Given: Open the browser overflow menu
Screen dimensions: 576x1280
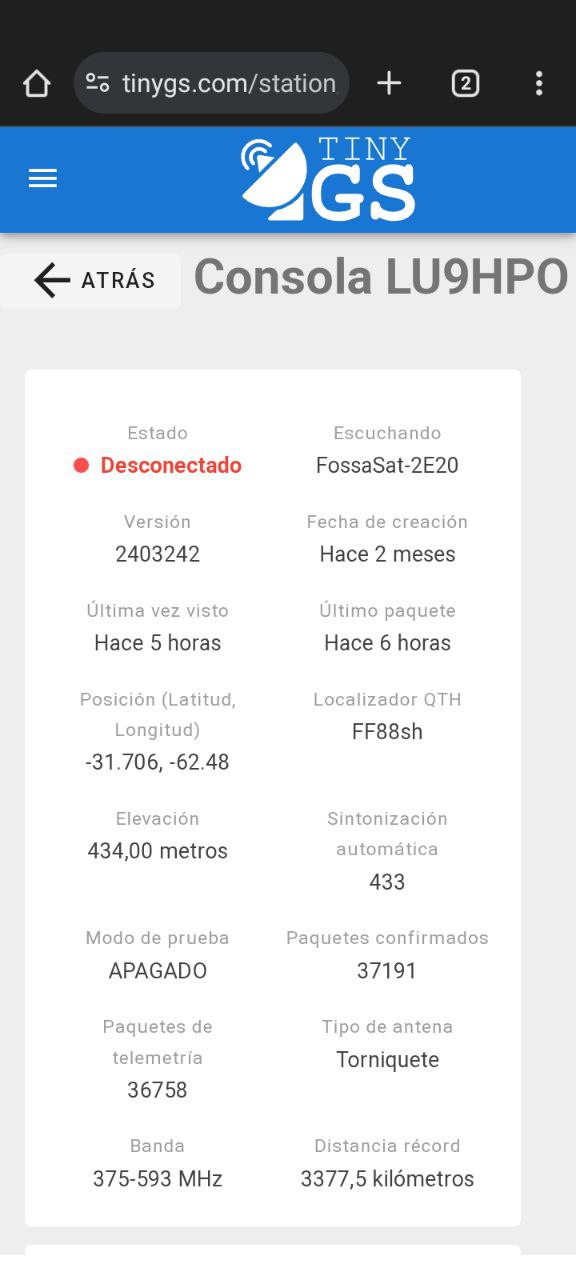Looking at the screenshot, I should pos(539,83).
